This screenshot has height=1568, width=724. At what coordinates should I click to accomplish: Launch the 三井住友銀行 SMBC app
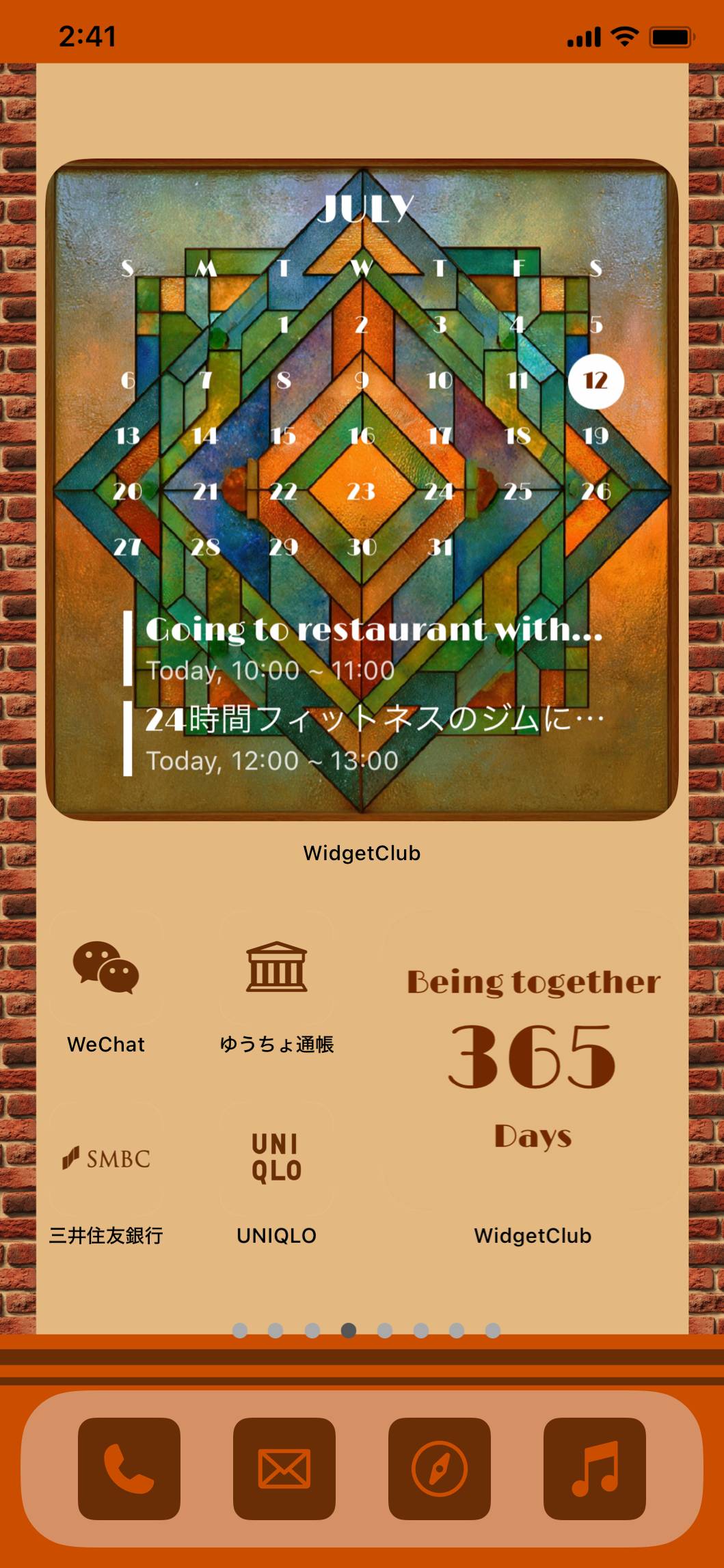(x=106, y=1159)
